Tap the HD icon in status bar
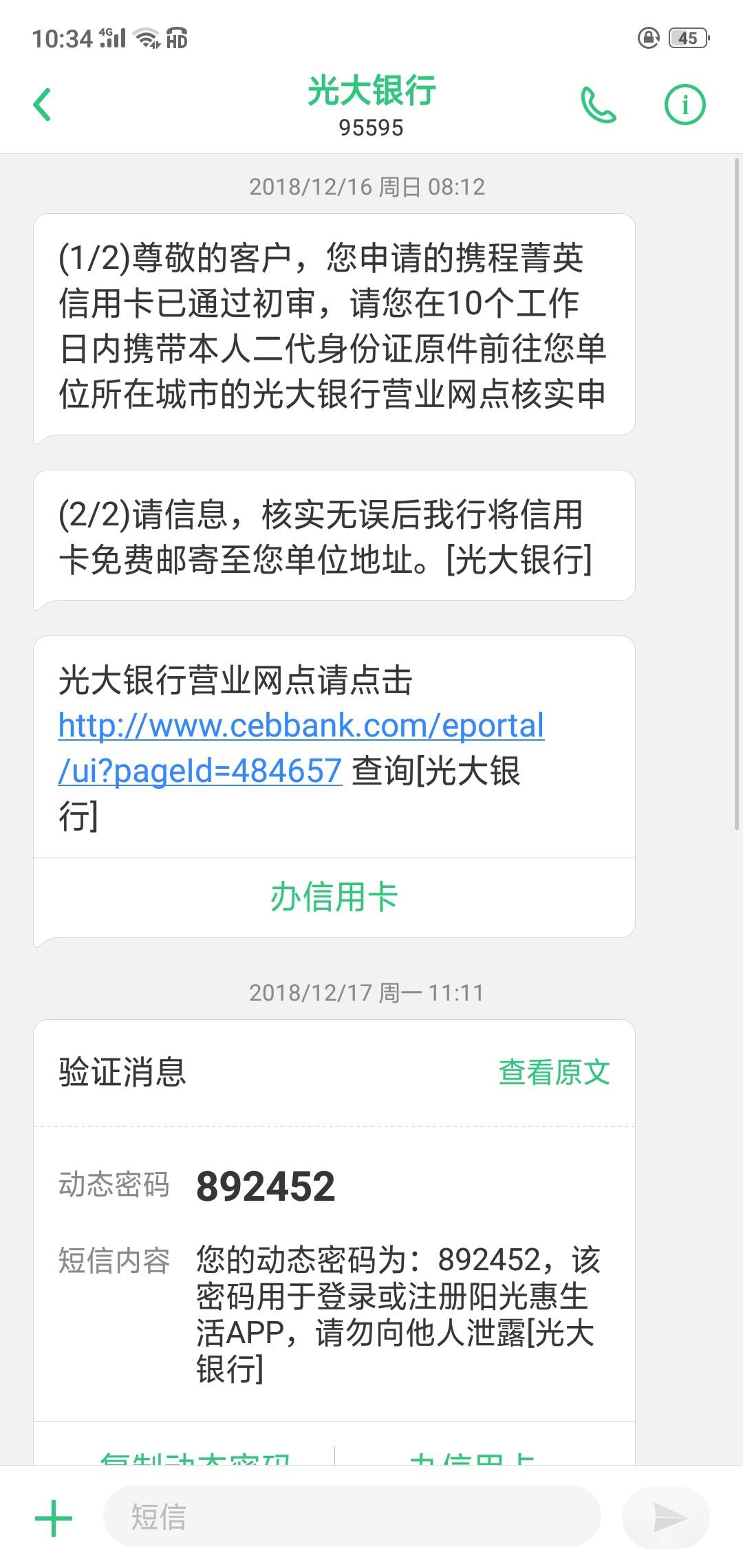The width and height of the screenshot is (743, 1568). coord(177,38)
